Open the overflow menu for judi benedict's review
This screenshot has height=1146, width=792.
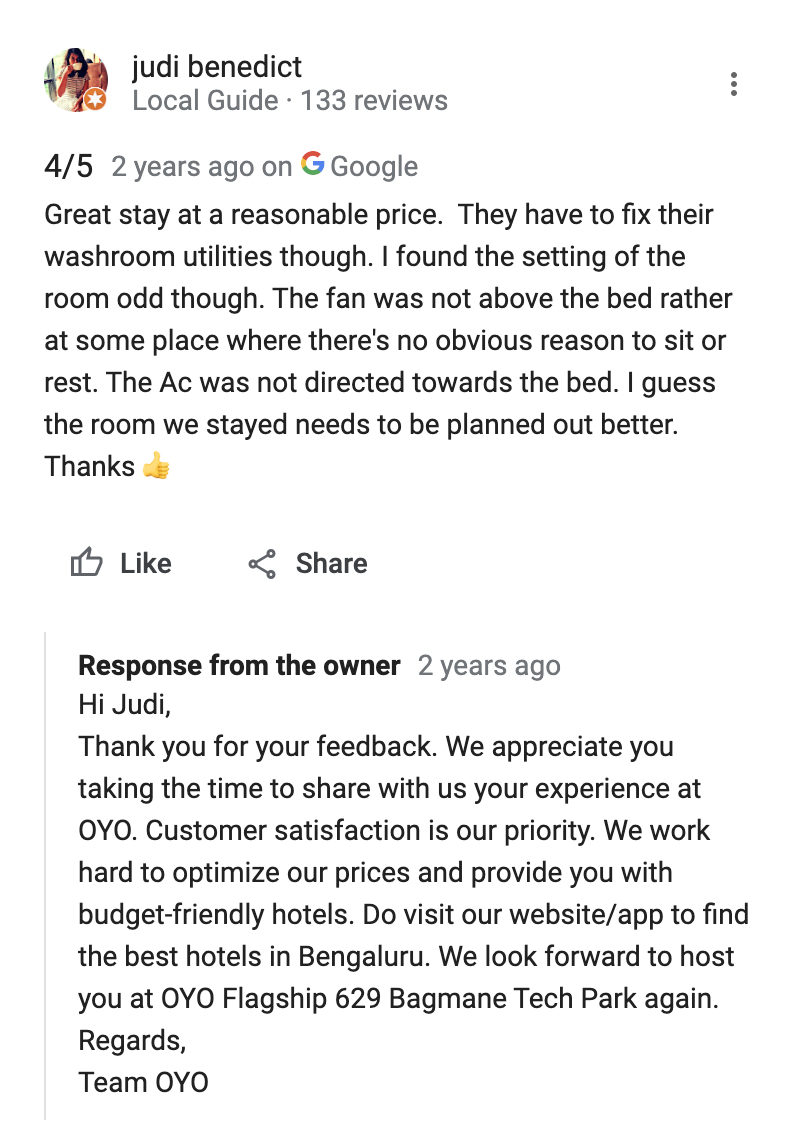point(734,84)
